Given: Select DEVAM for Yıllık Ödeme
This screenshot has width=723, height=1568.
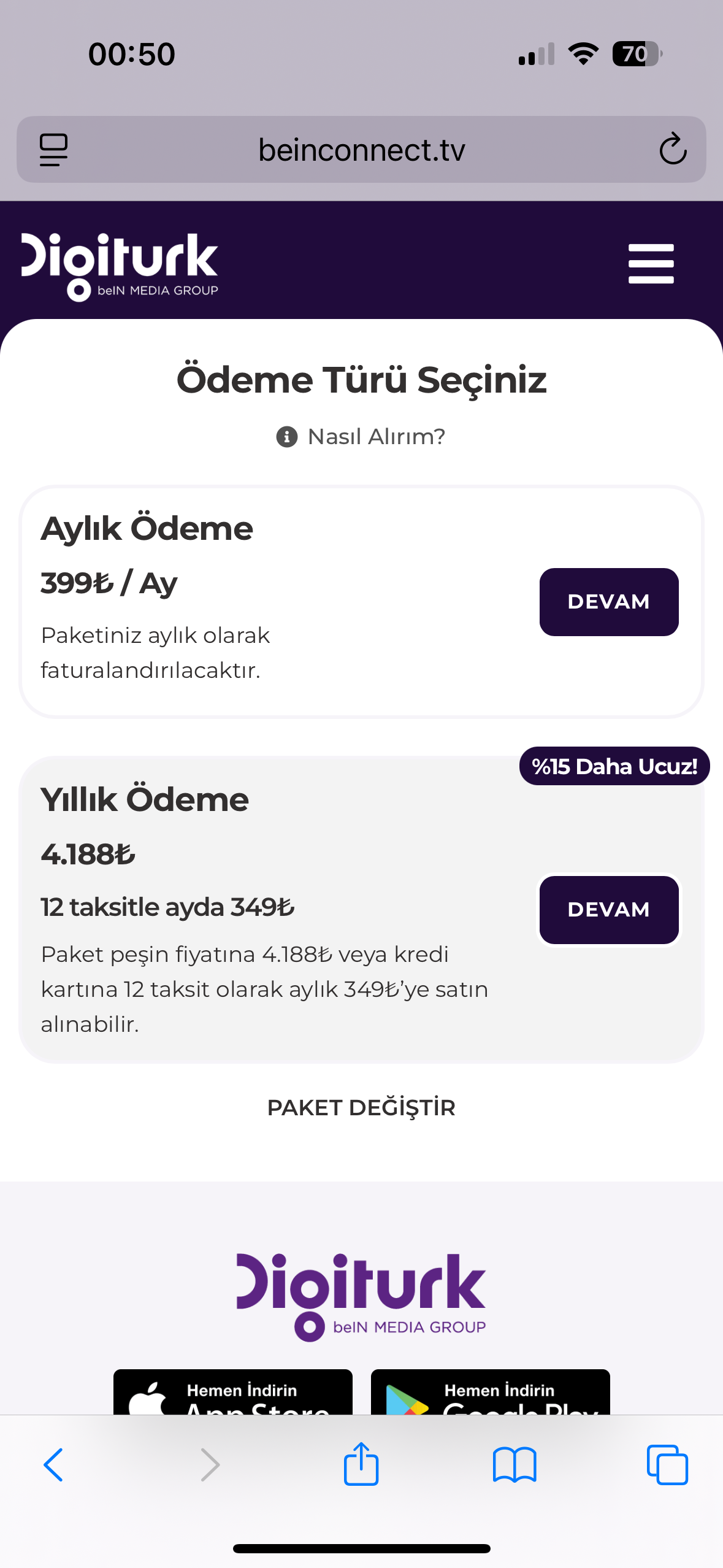Looking at the screenshot, I should pyautogui.click(x=608, y=909).
